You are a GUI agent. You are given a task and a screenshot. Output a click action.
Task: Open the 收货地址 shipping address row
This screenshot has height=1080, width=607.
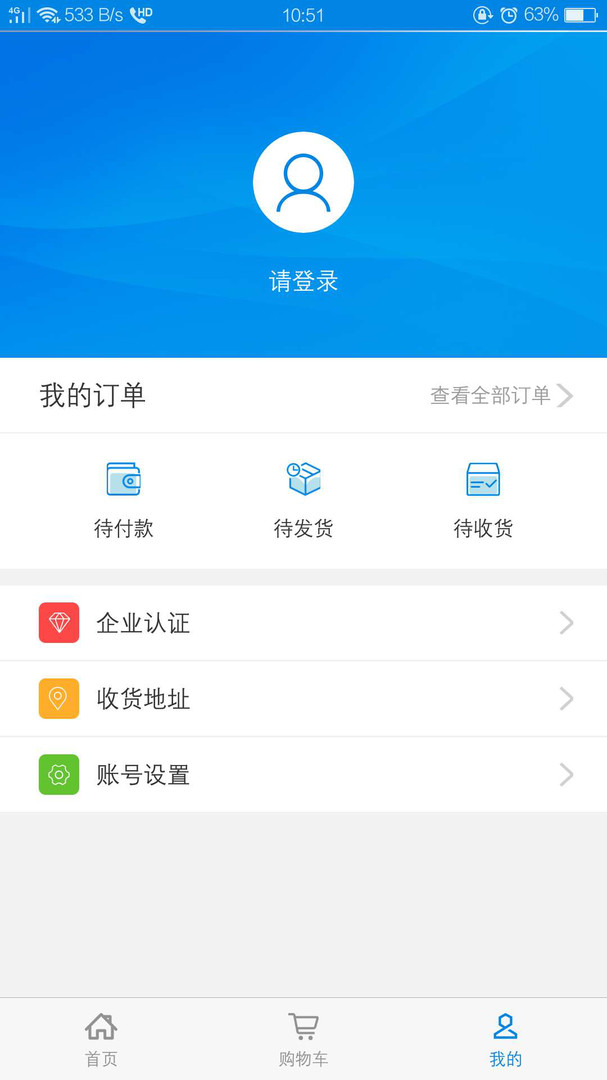click(x=303, y=699)
